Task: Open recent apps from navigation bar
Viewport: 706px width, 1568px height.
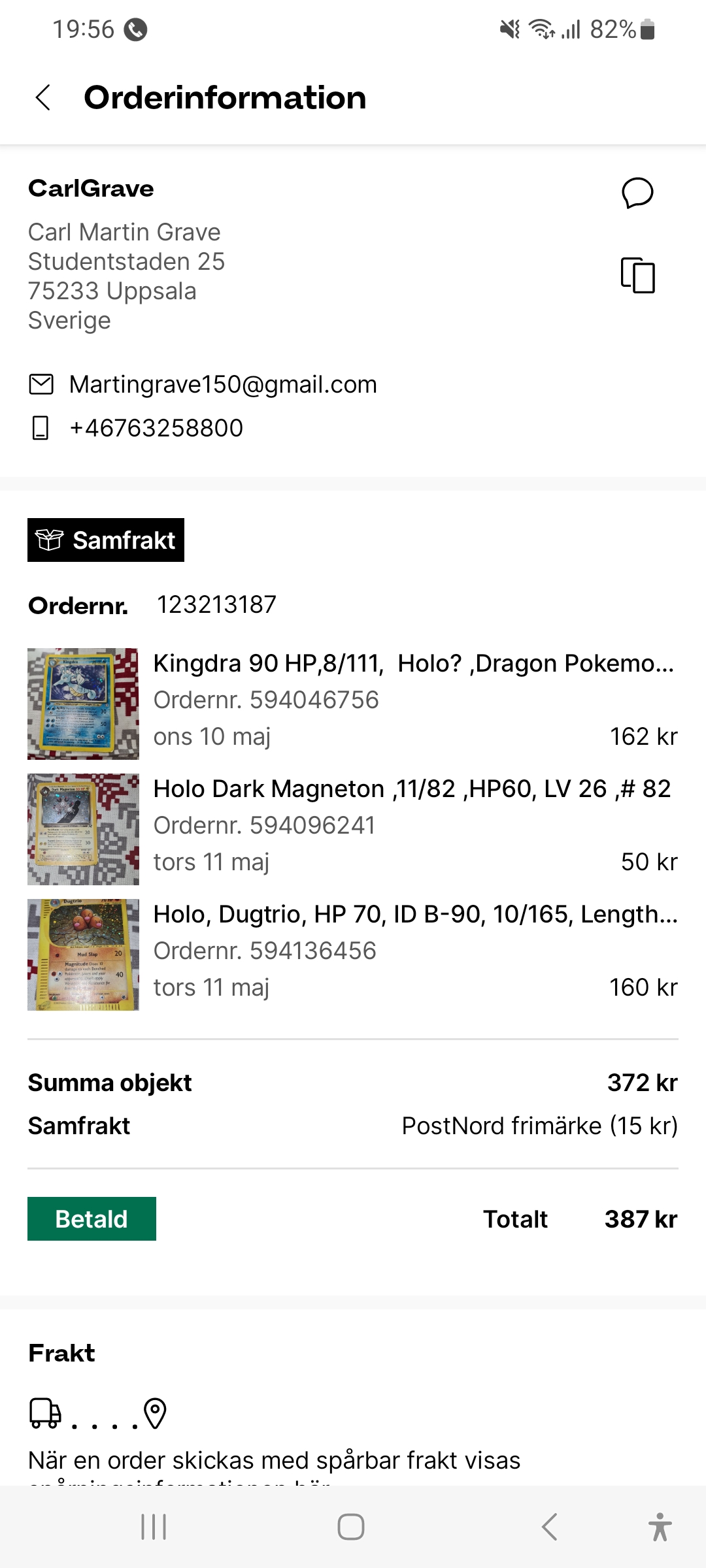Action: (x=154, y=1527)
